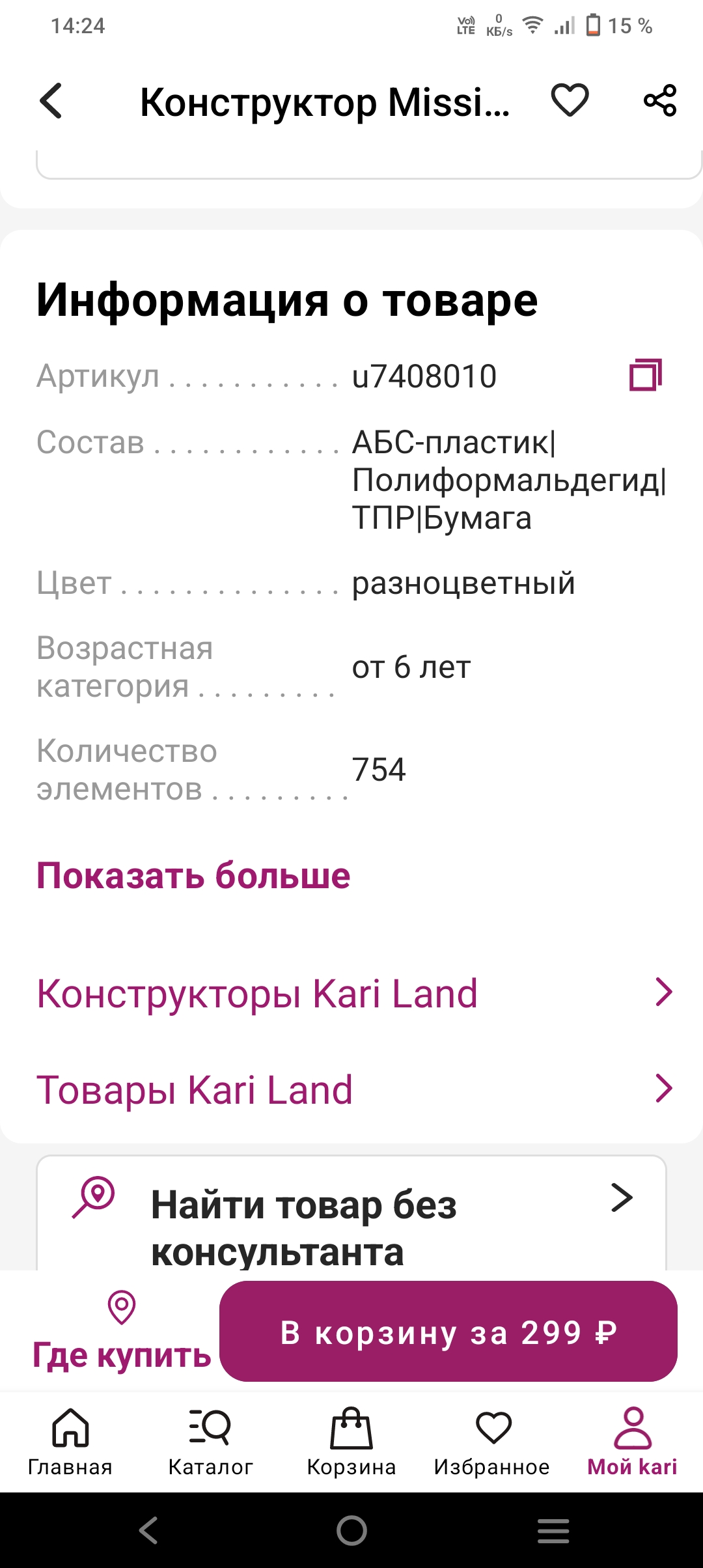Switch to the Главная tab
Viewport: 703px width, 1568px height.
tap(70, 1440)
